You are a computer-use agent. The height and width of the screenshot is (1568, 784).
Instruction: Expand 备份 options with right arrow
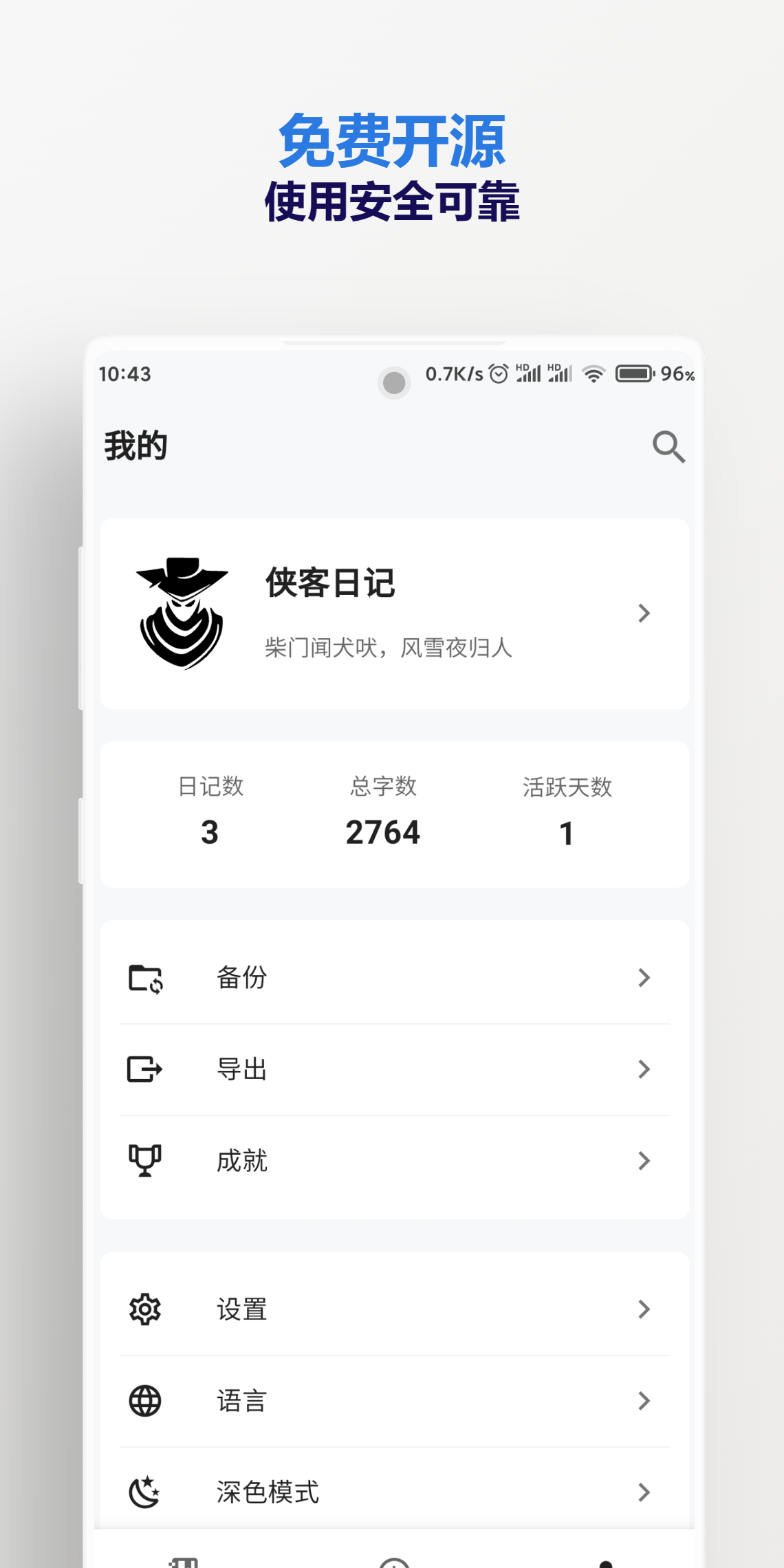tap(644, 977)
